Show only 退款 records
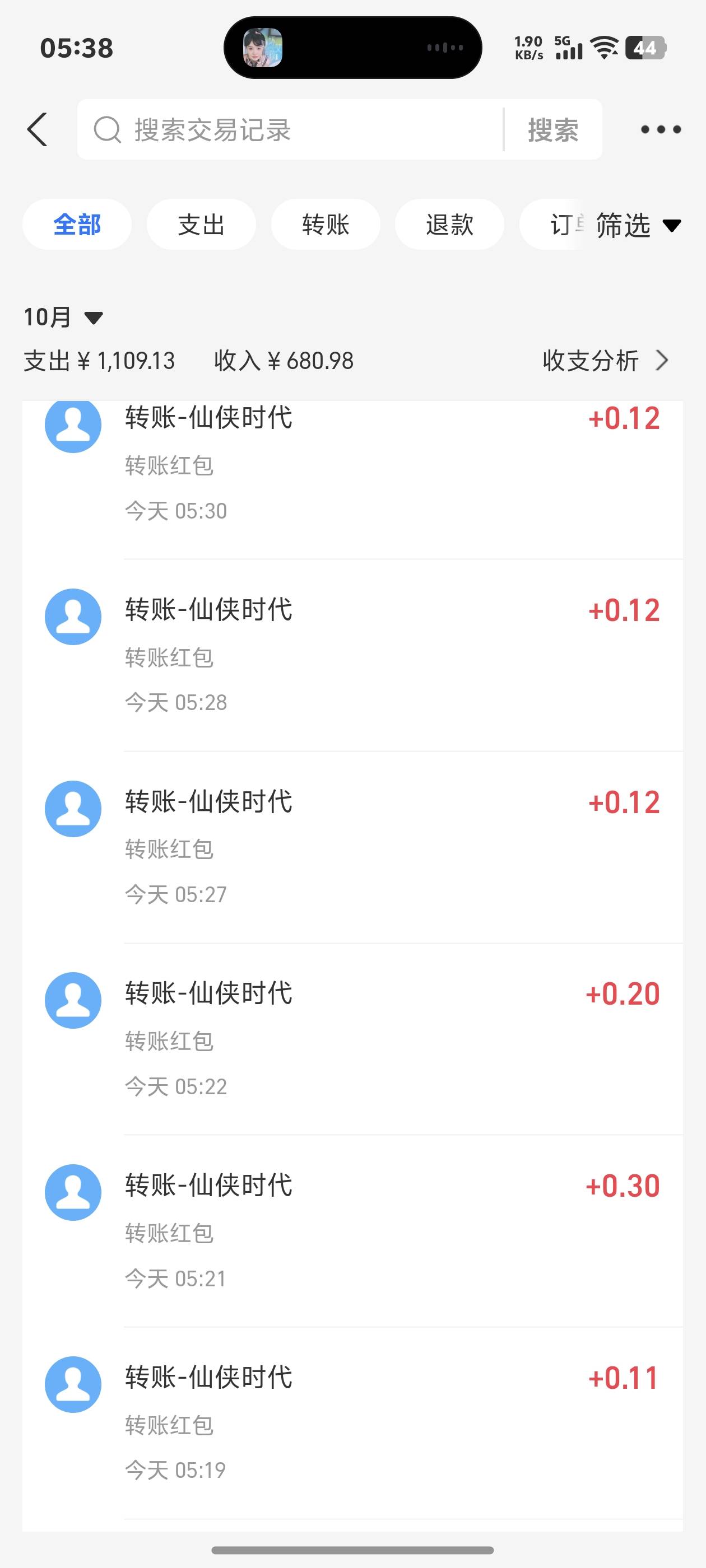The height and width of the screenshot is (1568, 706). (x=449, y=225)
